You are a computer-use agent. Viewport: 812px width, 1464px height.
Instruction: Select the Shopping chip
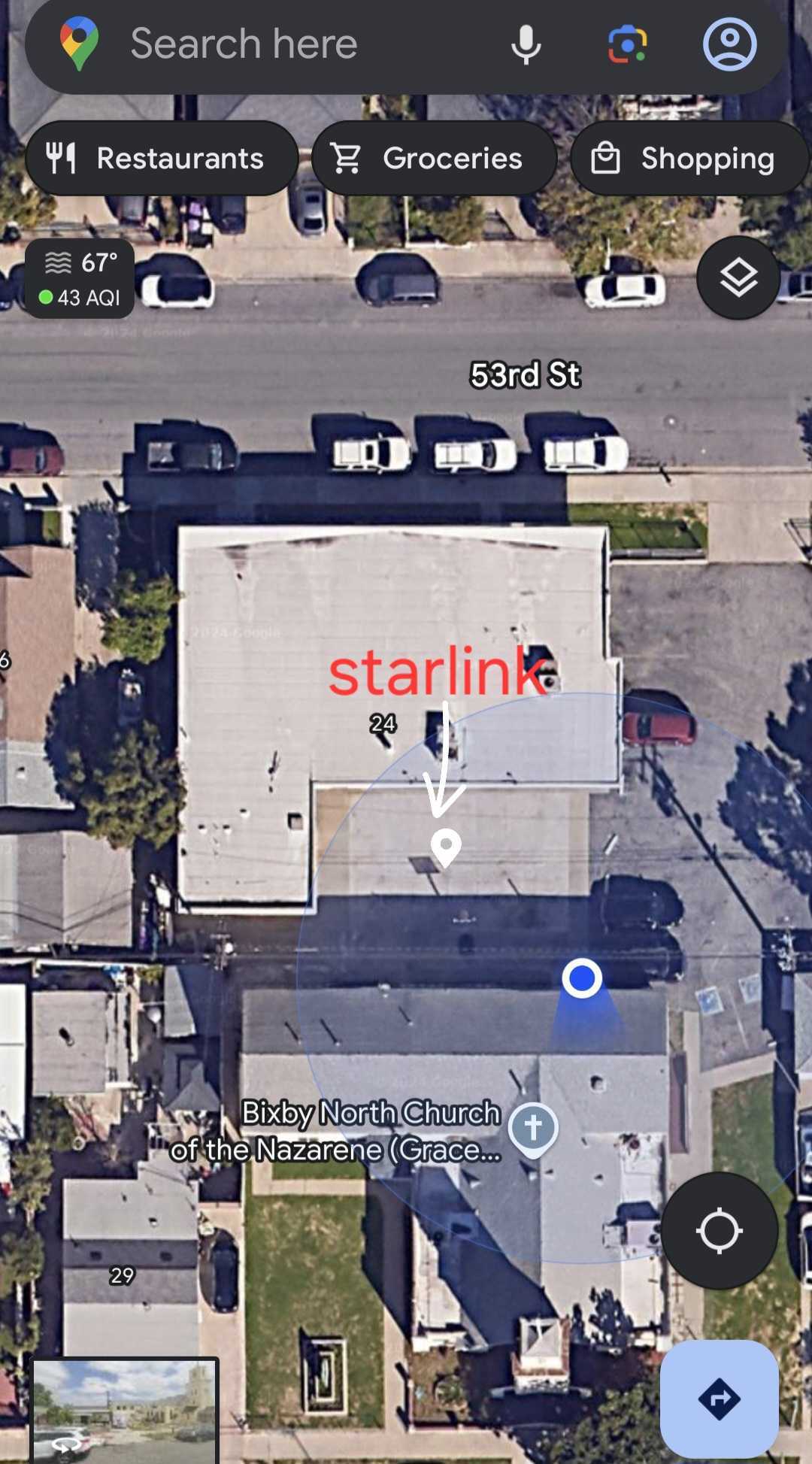688,159
